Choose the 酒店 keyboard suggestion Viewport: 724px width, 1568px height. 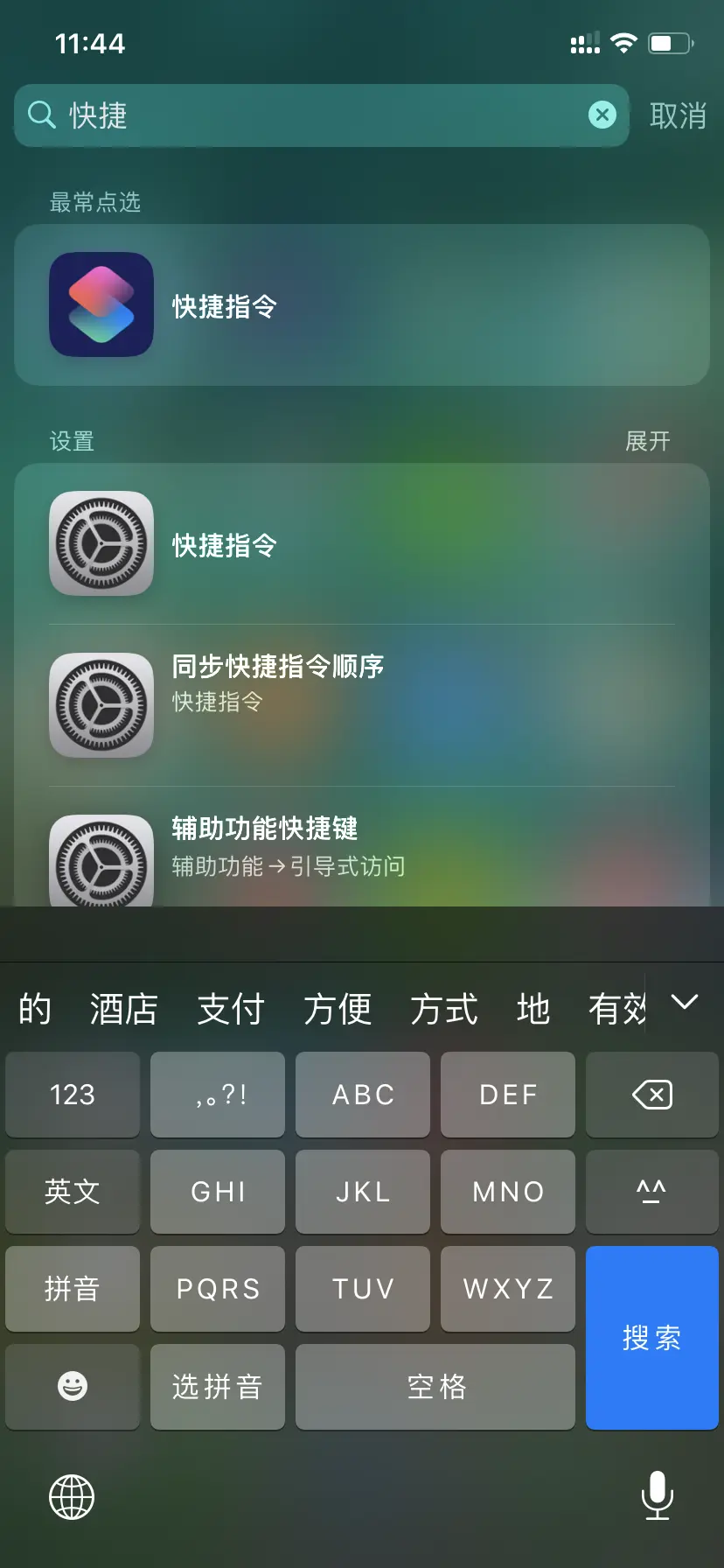(x=123, y=1009)
